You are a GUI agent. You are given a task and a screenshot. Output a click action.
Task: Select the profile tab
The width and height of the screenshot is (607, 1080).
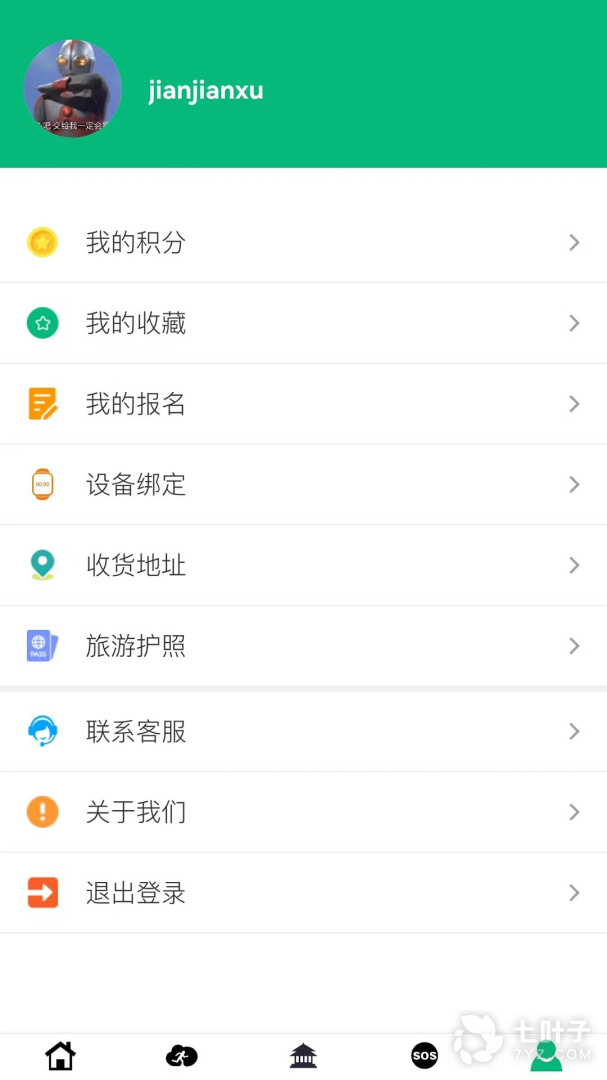(546, 1056)
